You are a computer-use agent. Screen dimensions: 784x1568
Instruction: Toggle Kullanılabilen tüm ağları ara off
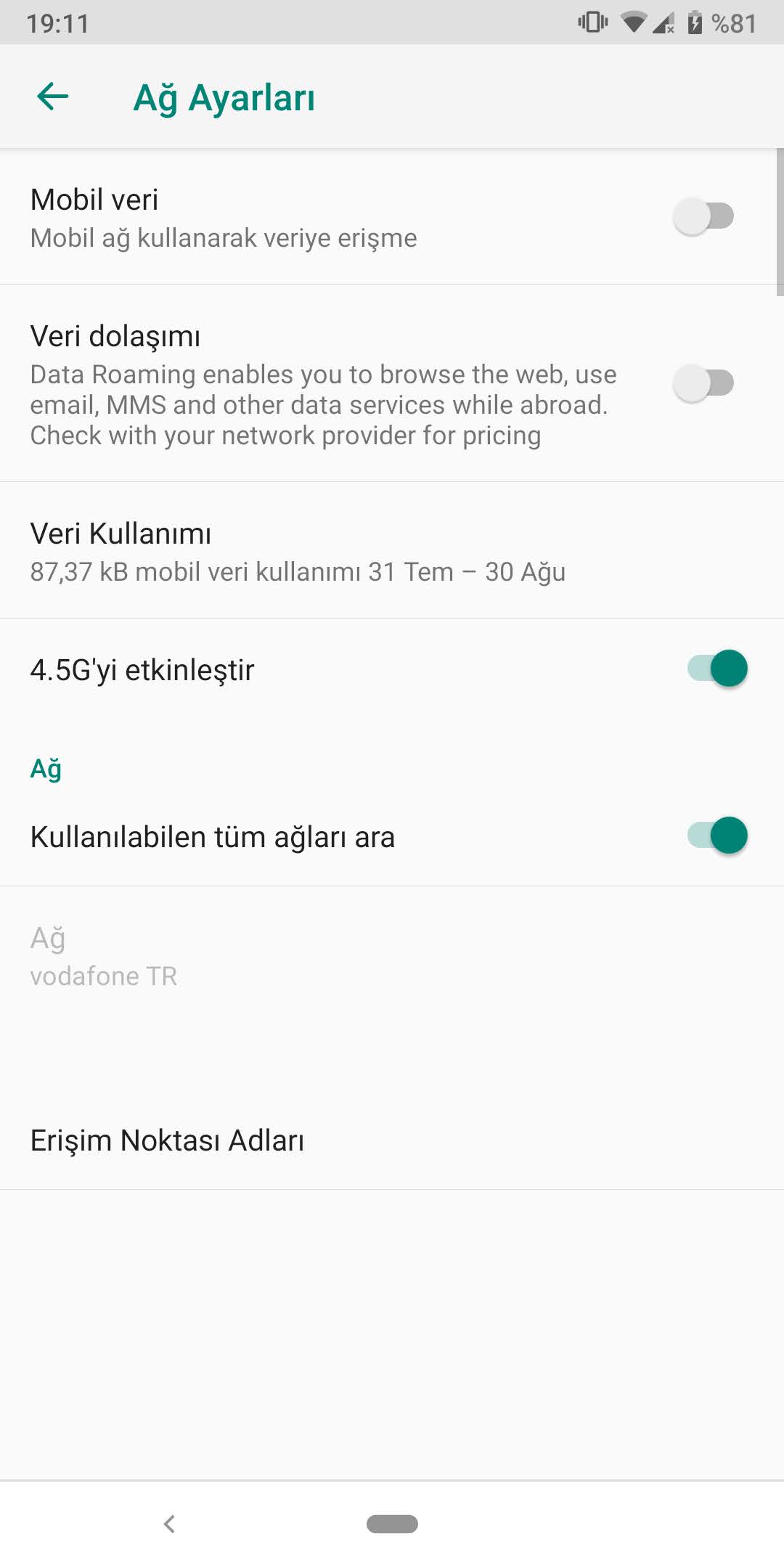coord(717,836)
